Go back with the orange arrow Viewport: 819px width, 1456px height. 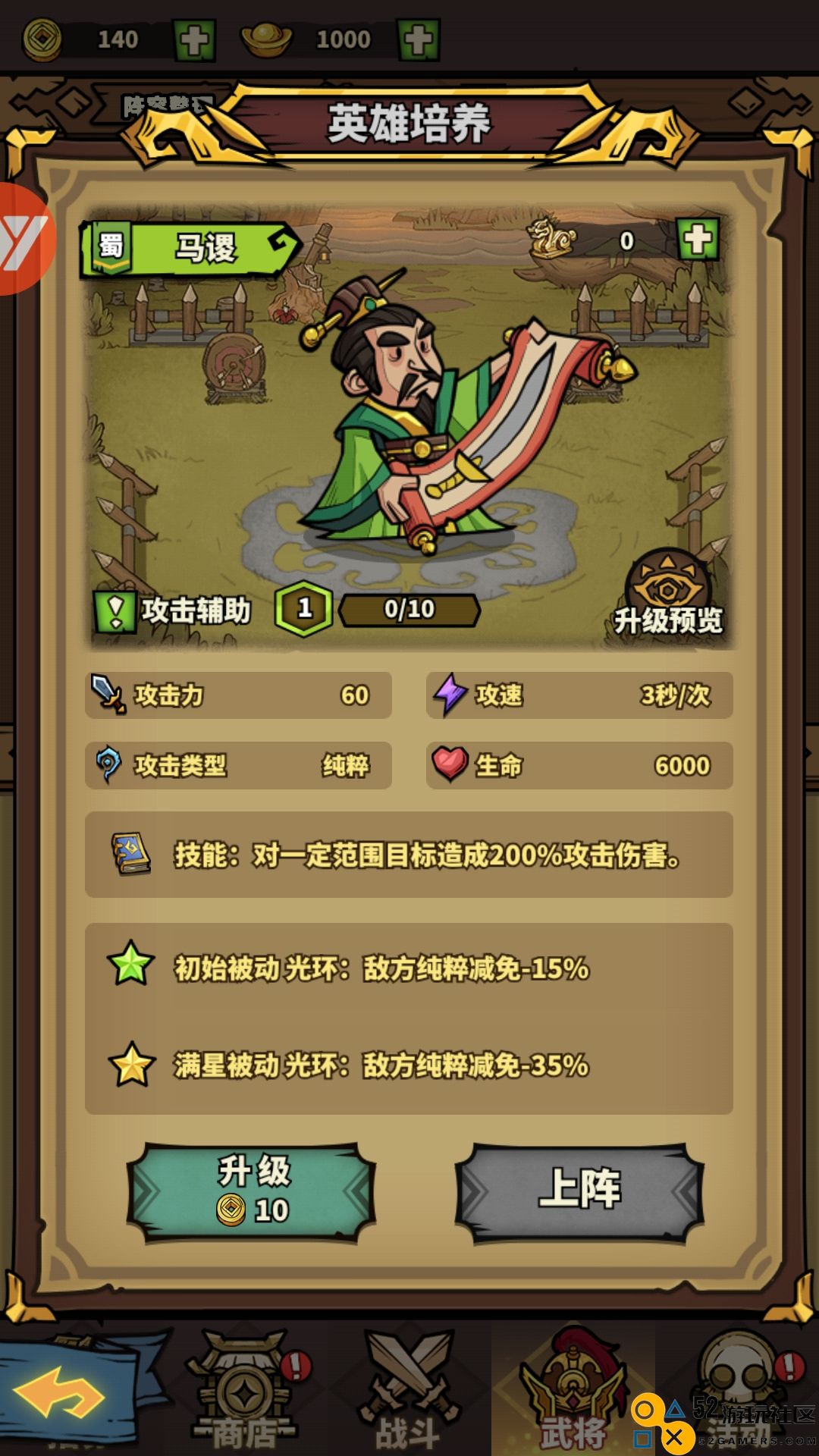click(x=61, y=1392)
